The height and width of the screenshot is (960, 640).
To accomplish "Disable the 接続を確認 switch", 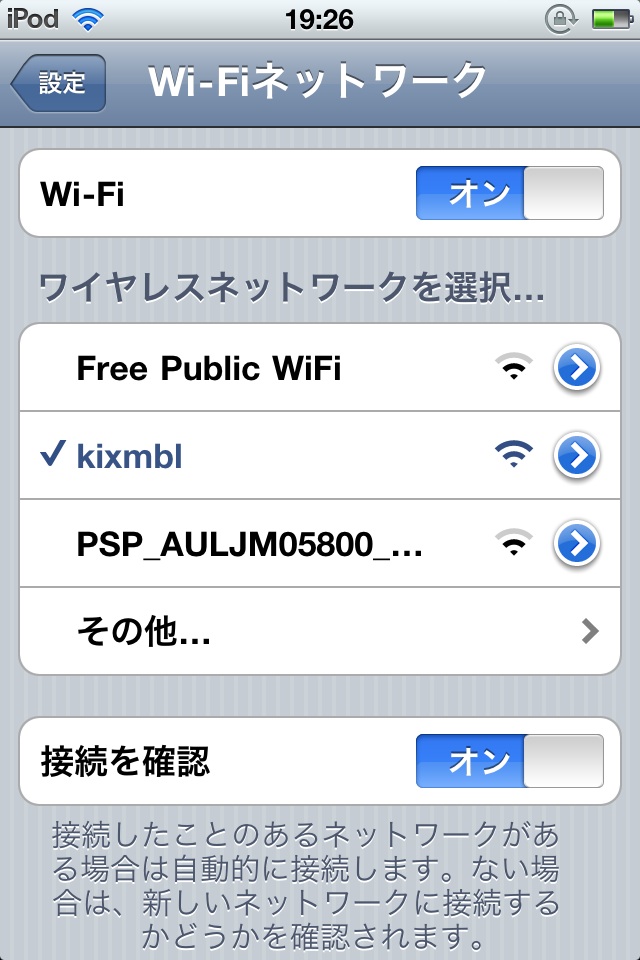I will (509, 761).
